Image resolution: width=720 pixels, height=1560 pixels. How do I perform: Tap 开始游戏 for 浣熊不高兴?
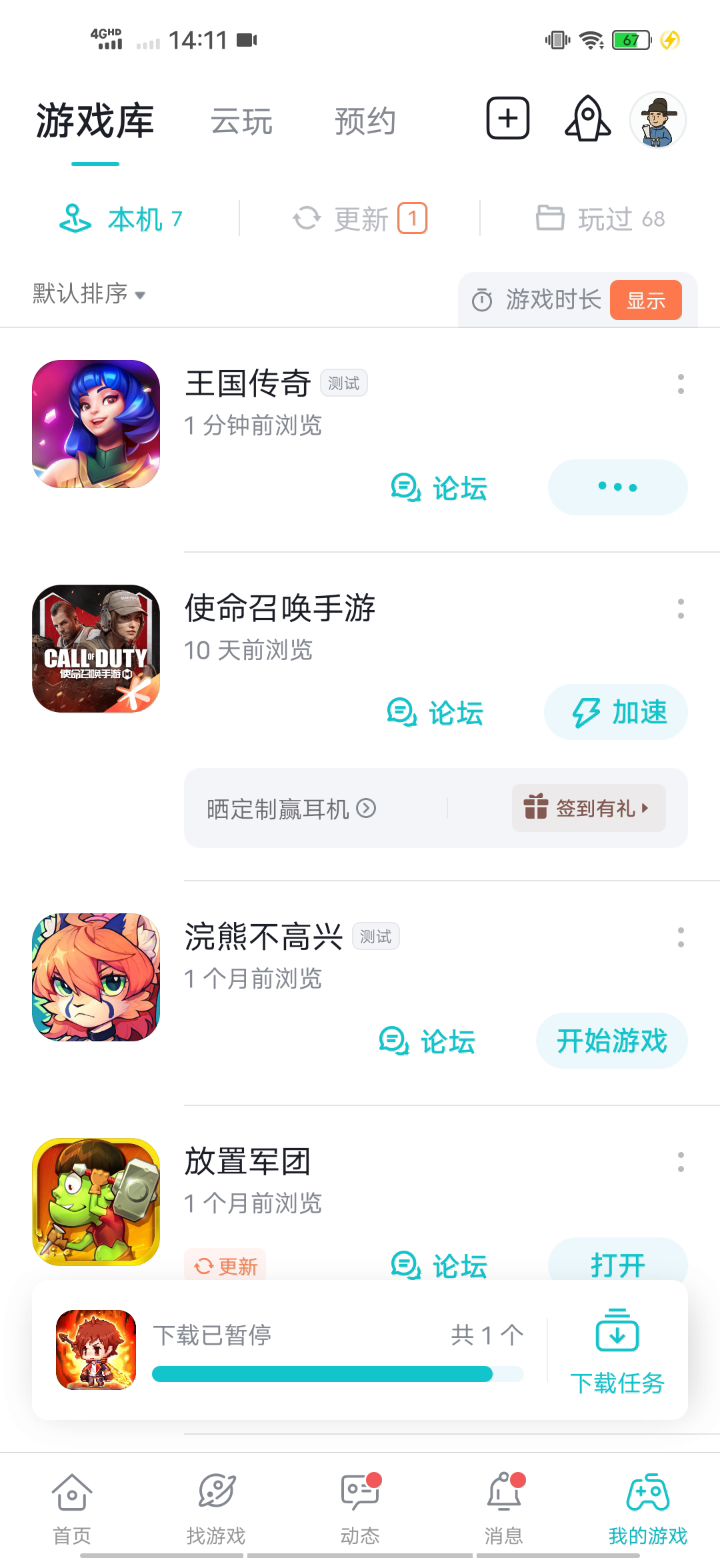pos(612,1041)
